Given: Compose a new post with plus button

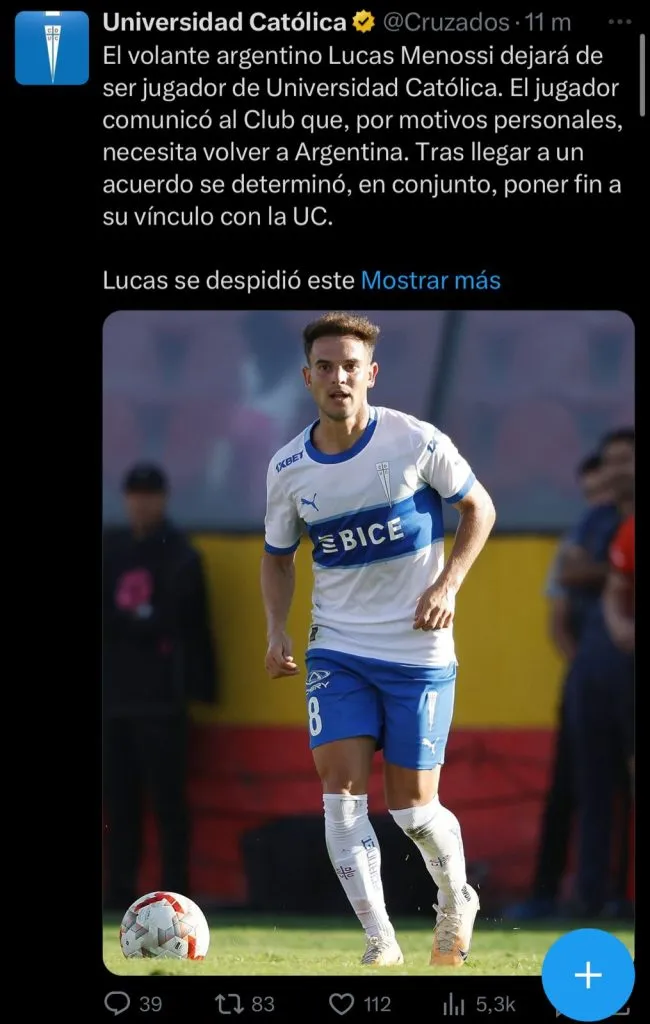Looking at the screenshot, I should [x=587, y=975].
